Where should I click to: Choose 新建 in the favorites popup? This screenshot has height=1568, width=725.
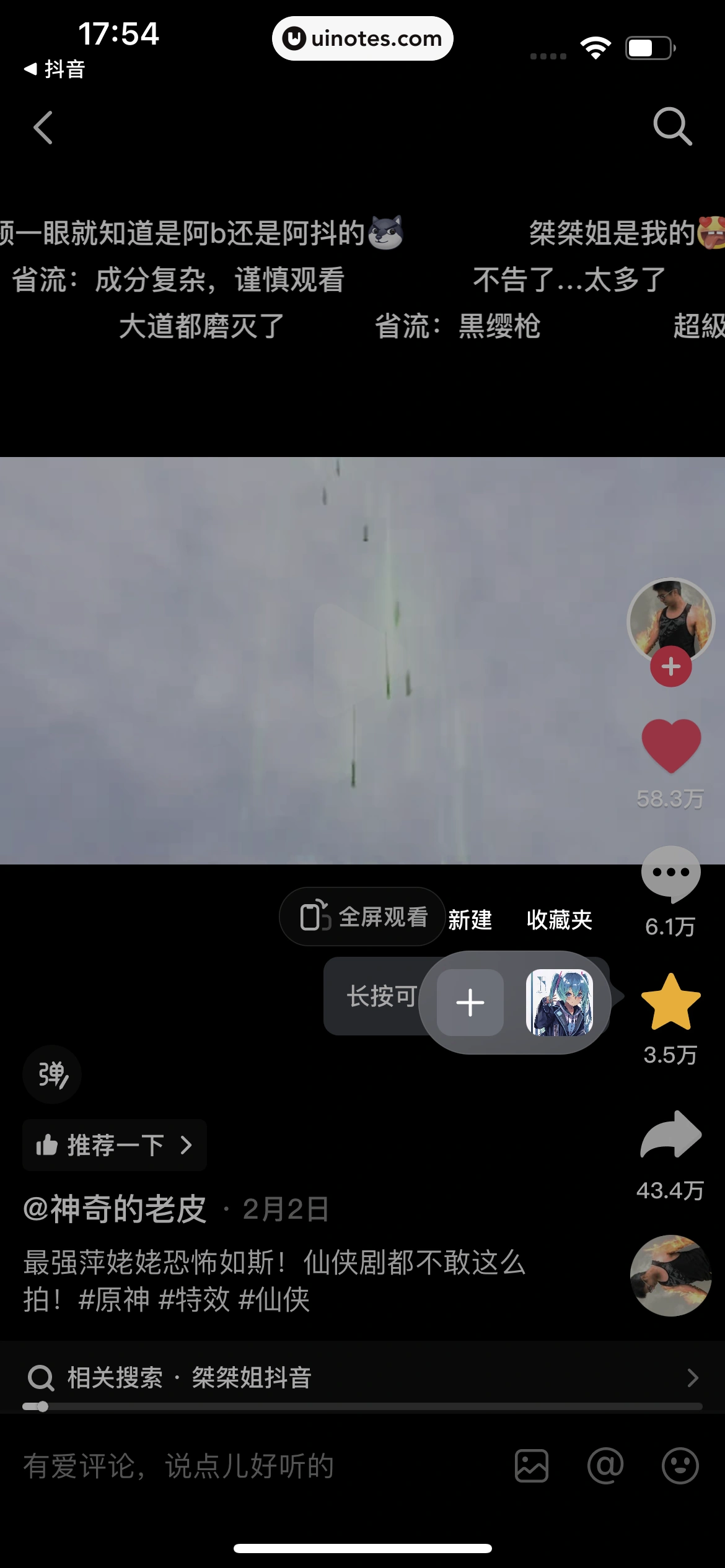point(469,920)
